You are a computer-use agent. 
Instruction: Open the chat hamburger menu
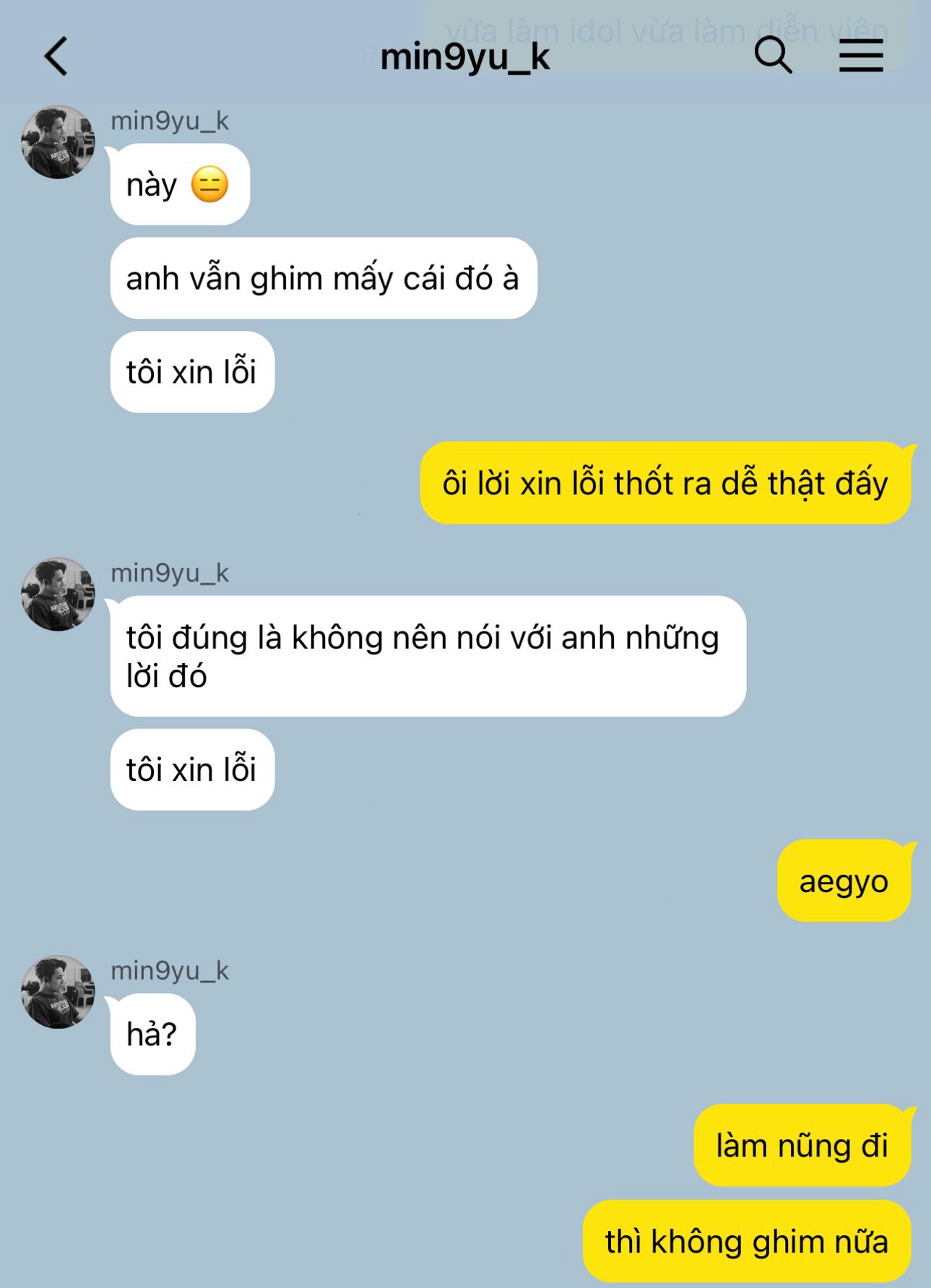coord(861,56)
